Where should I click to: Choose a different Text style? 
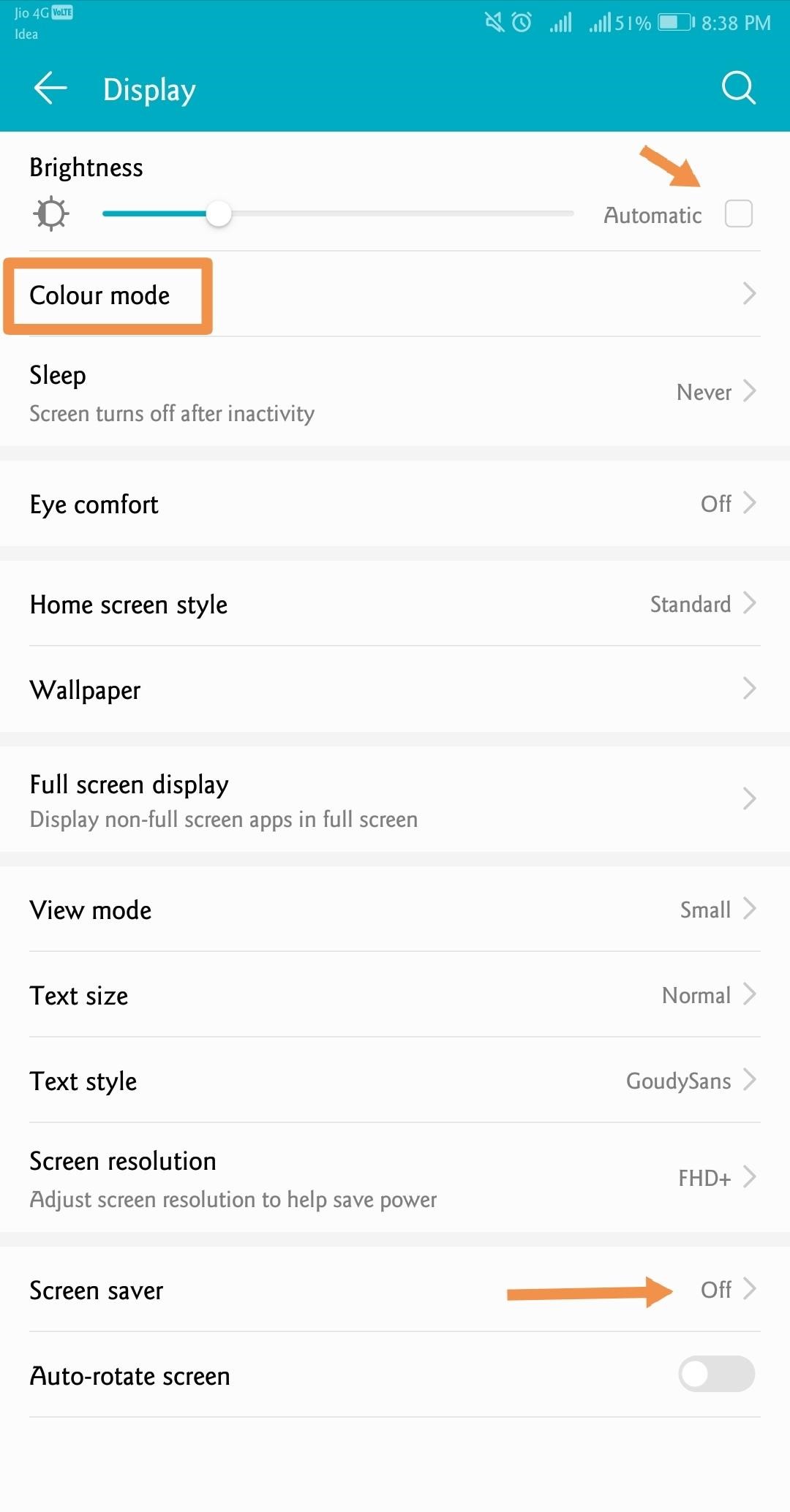point(395,1081)
